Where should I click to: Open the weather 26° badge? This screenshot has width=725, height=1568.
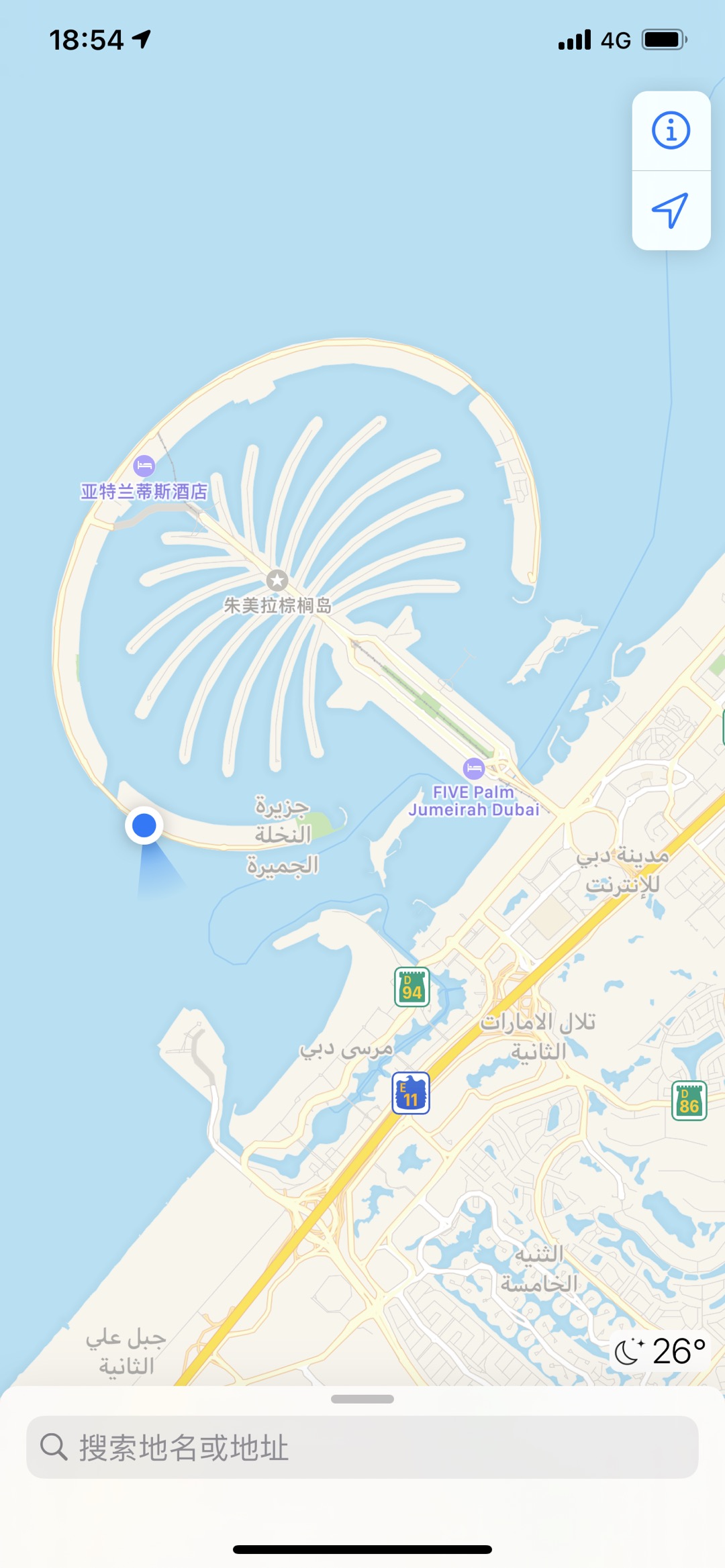tap(660, 1351)
